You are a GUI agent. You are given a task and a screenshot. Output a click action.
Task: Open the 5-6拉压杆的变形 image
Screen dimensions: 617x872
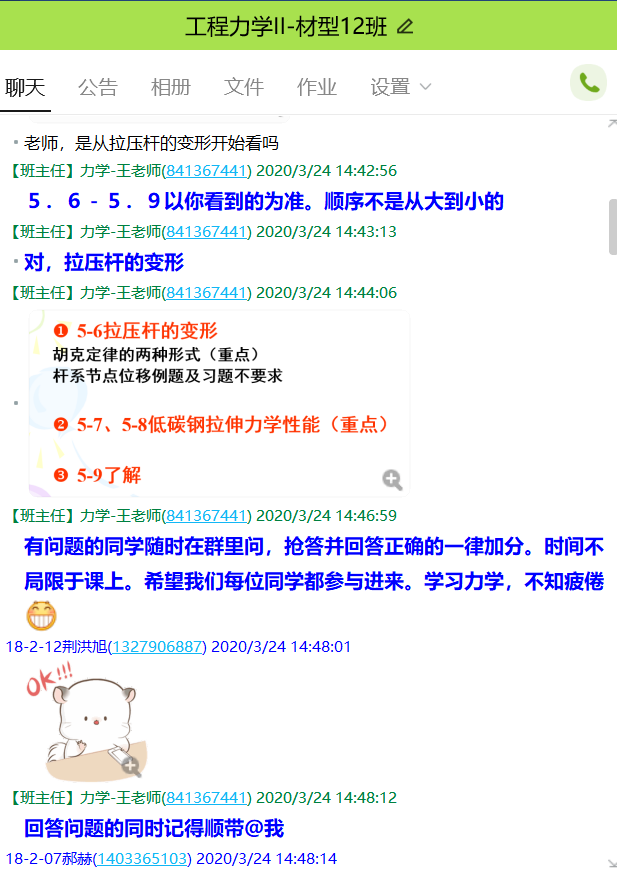point(220,402)
